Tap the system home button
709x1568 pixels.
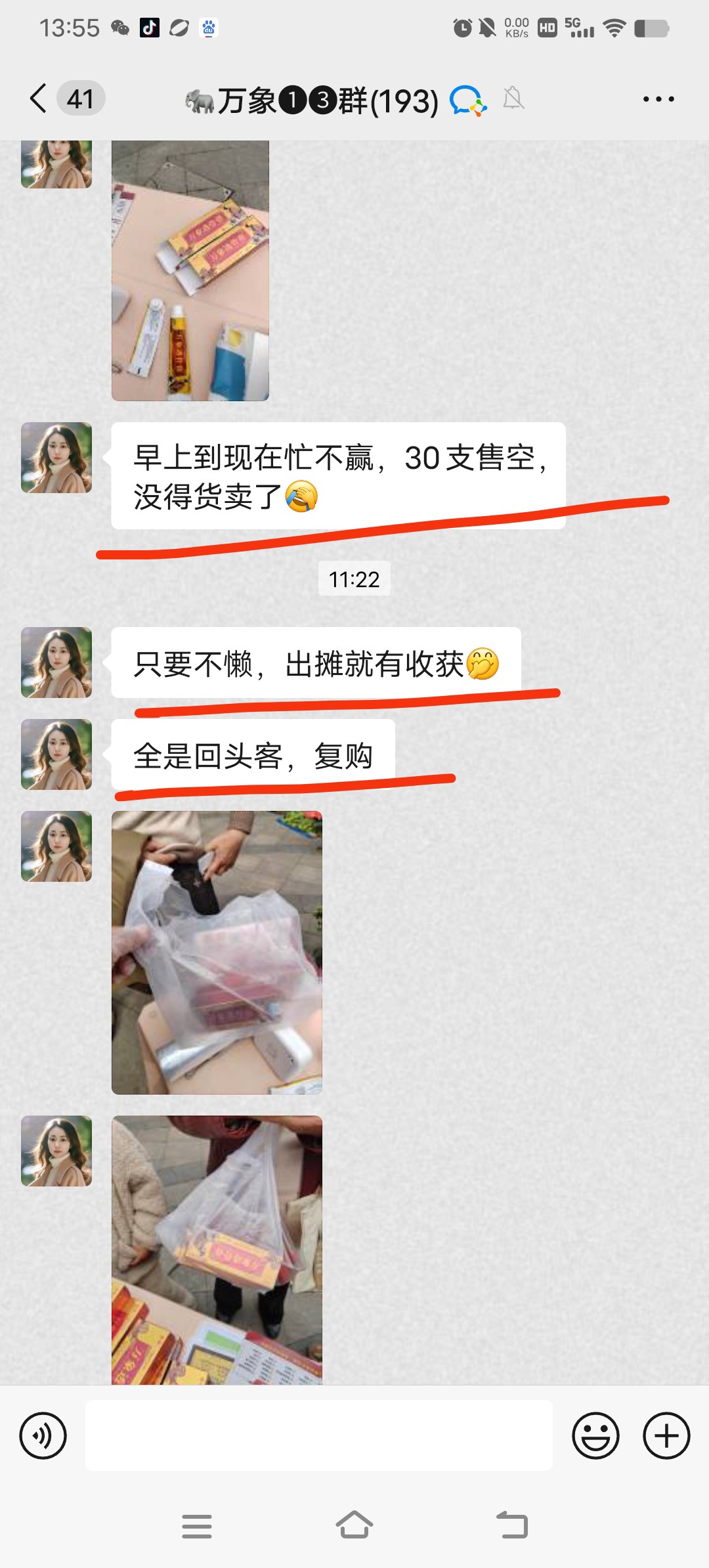(x=354, y=1525)
